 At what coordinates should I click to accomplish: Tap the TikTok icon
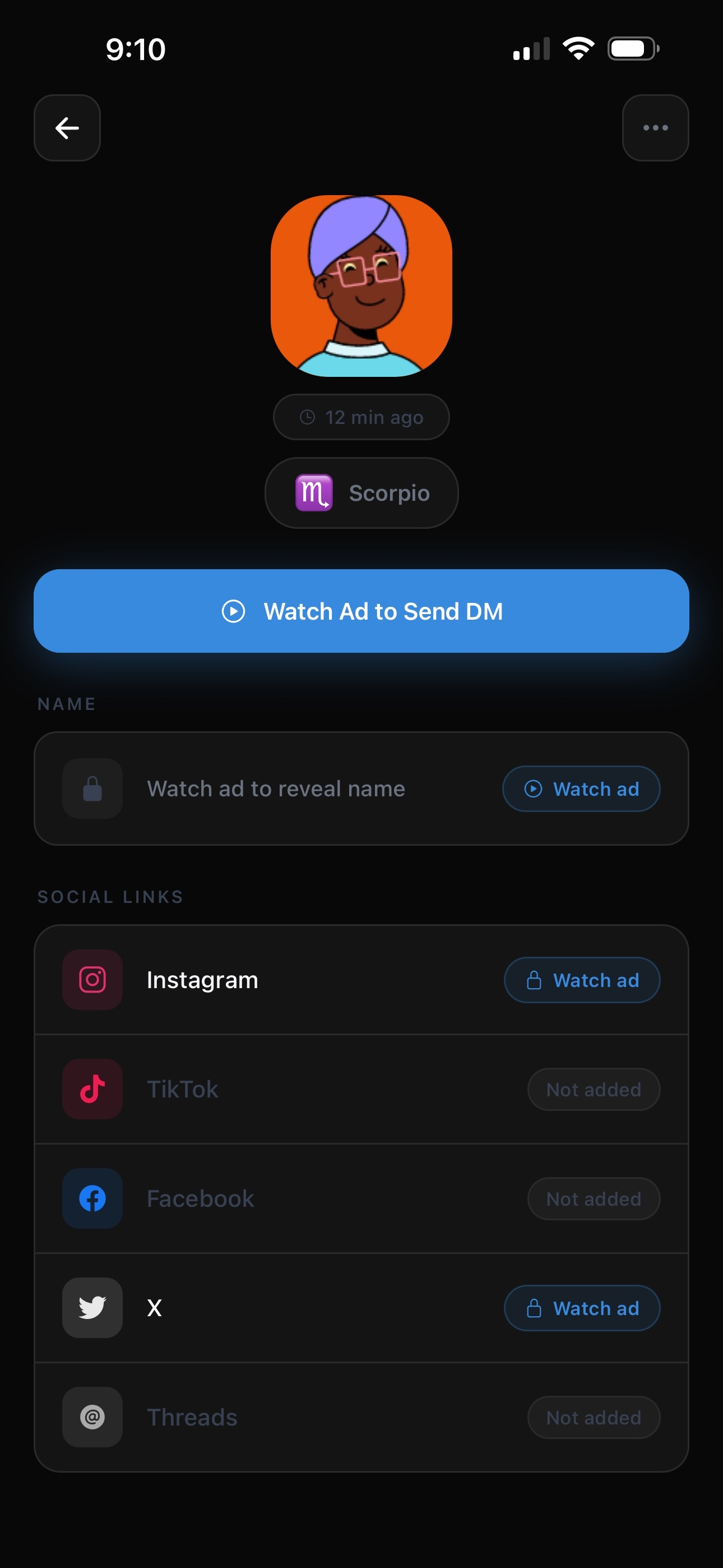point(92,1089)
